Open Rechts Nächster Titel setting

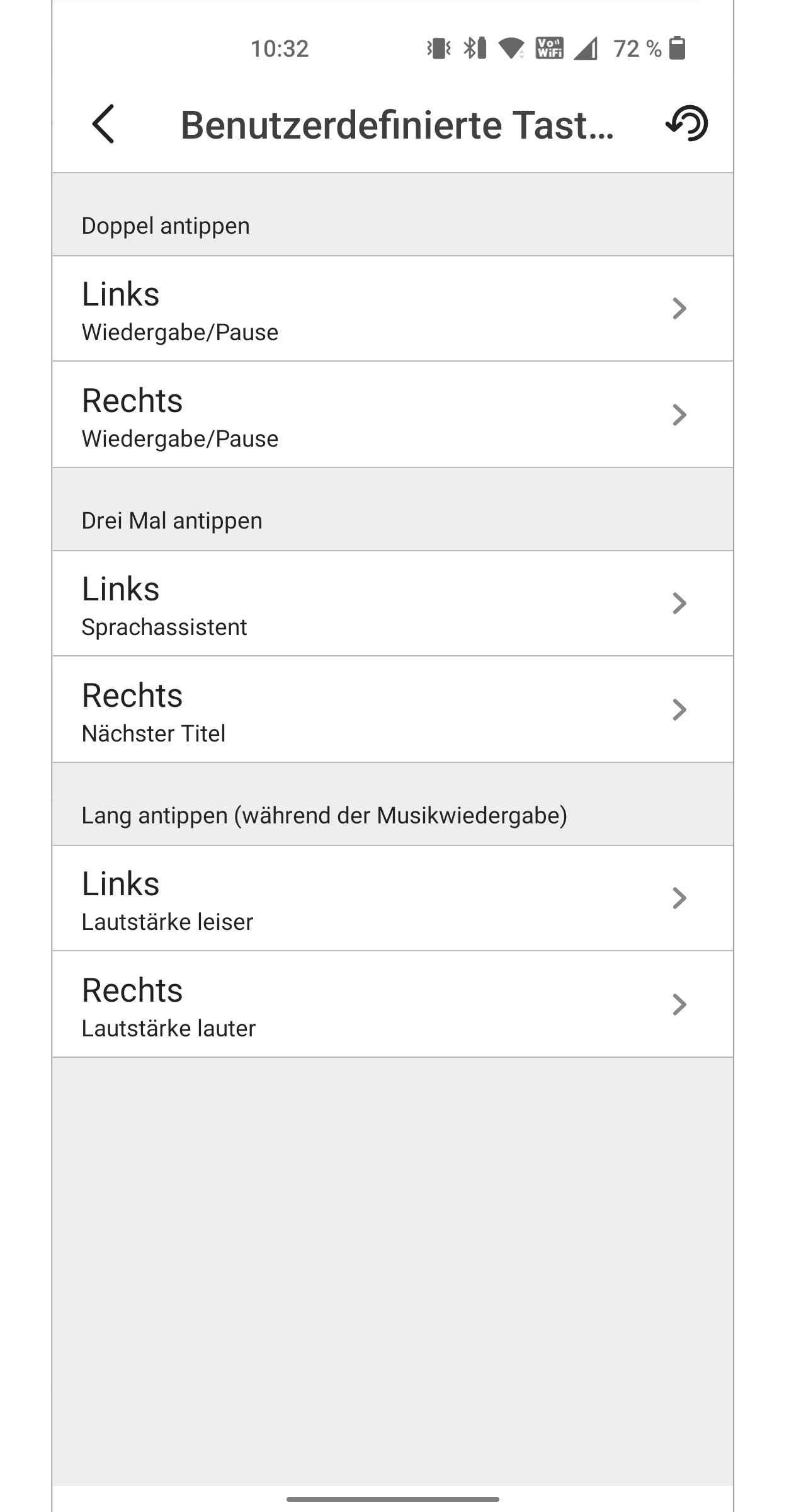[x=393, y=709]
